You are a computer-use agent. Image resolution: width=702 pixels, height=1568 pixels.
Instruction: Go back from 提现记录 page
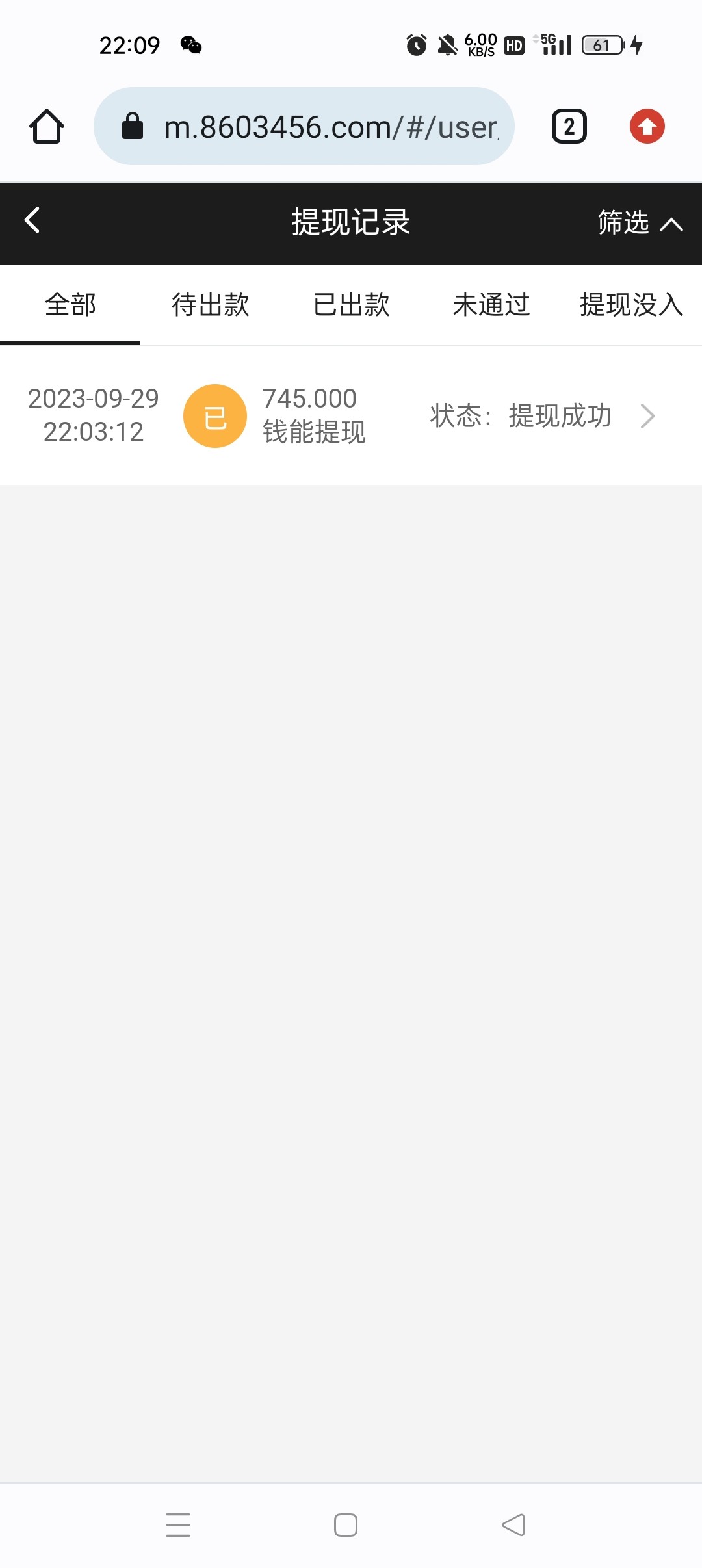pyautogui.click(x=32, y=220)
